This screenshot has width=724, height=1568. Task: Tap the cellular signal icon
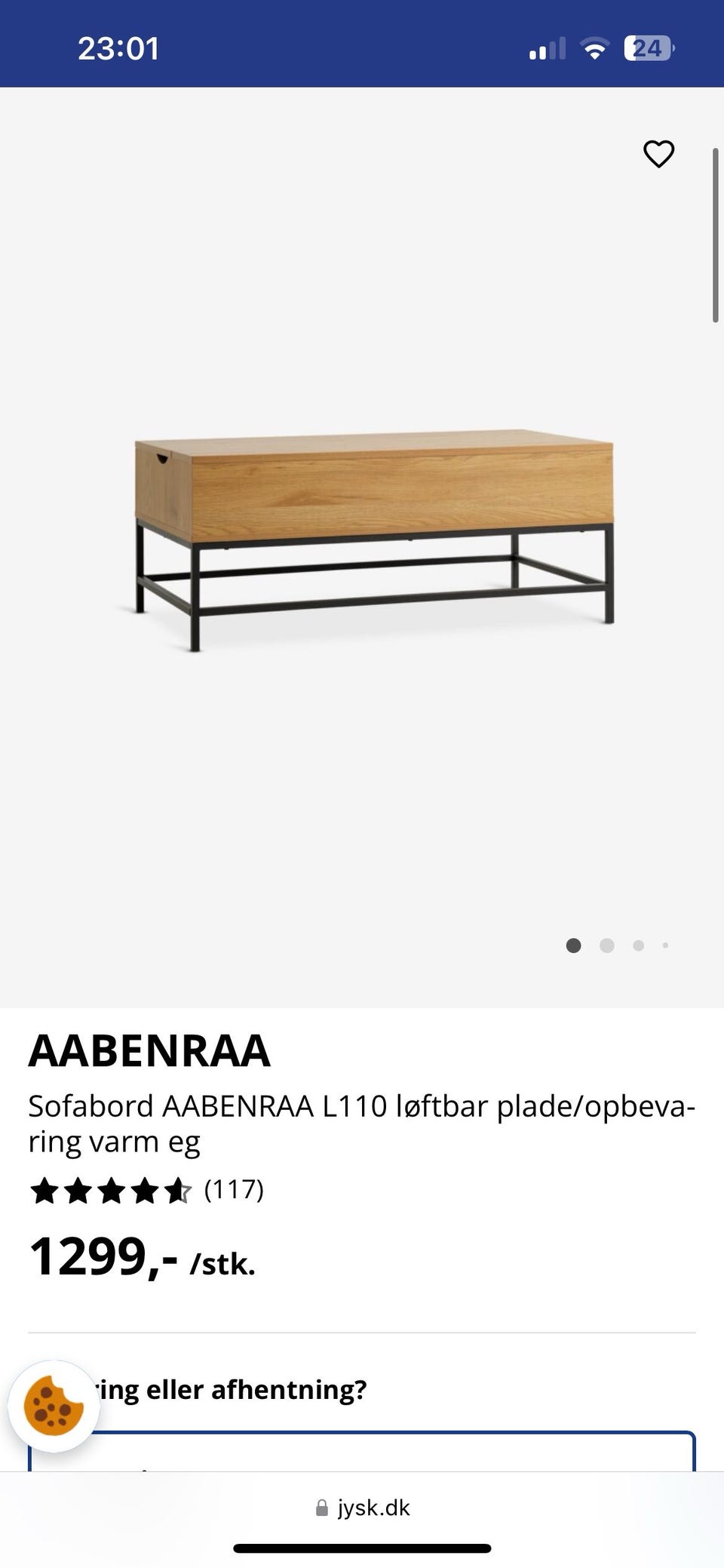pyautogui.click(x=545, y=48)
